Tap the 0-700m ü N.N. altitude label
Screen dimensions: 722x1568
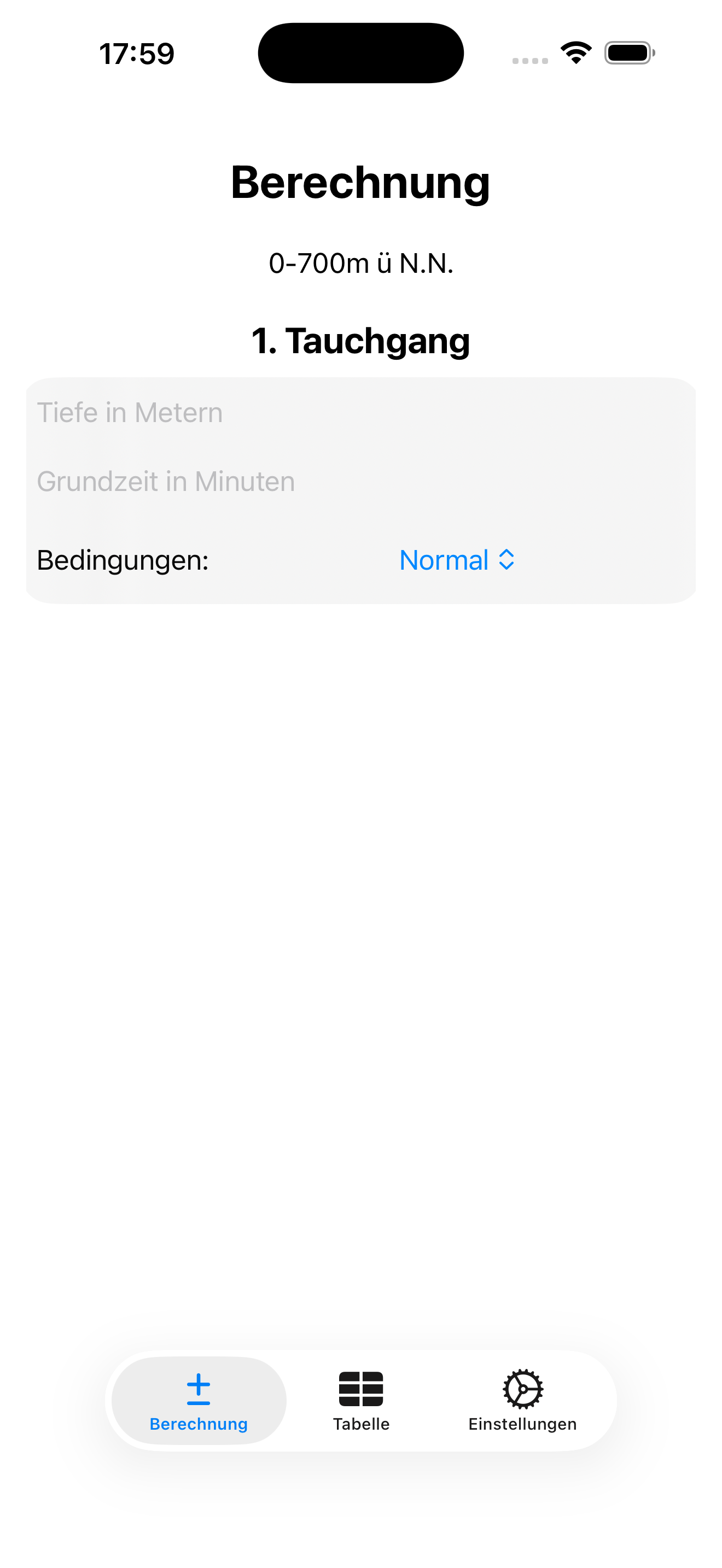[x=361, y=263]
